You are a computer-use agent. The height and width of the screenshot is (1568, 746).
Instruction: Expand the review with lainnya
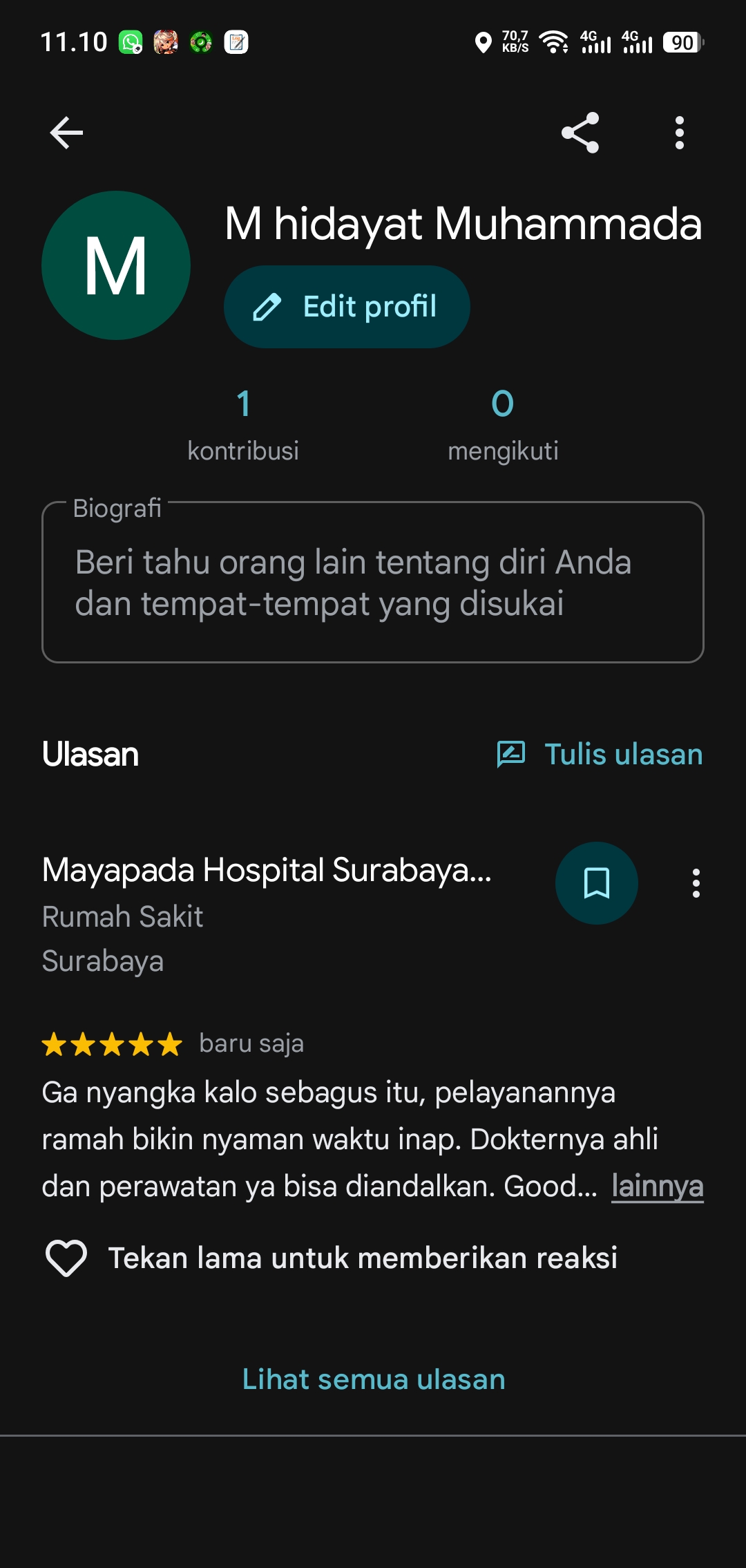click(x=658, y=1186)
